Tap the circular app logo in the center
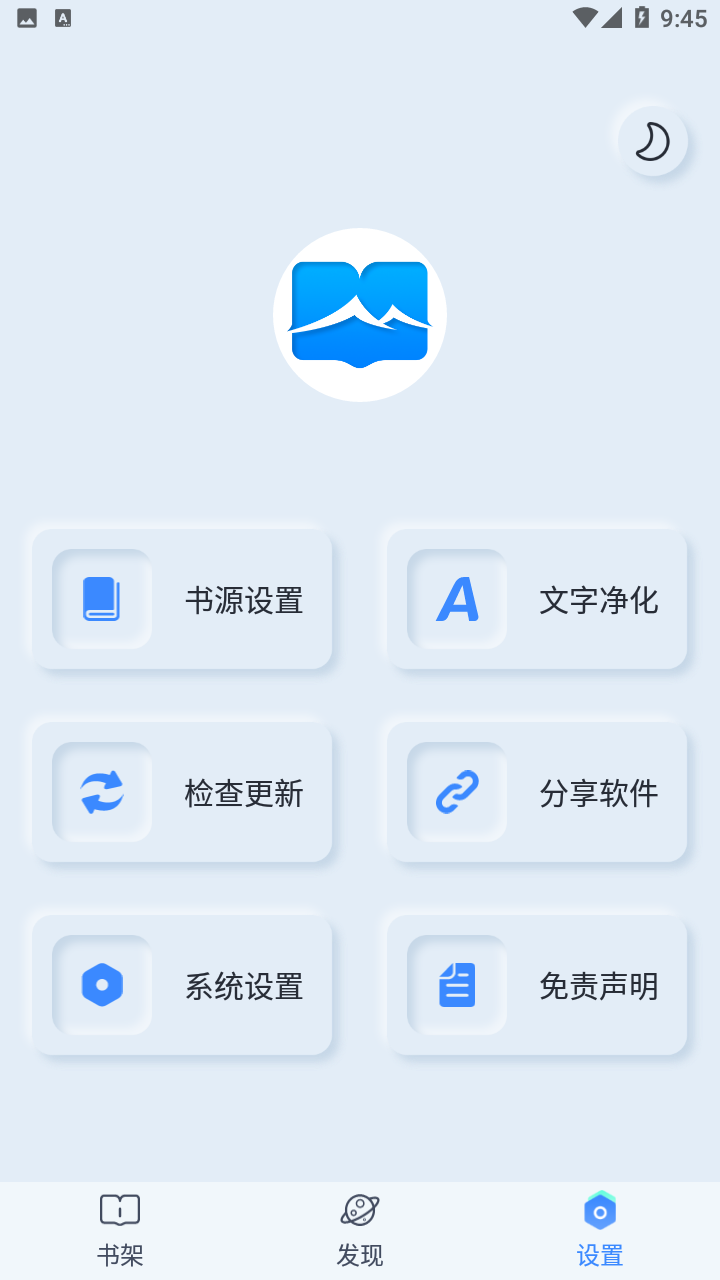The width and height of the screenshot is (720, 1280). (359, 313)
